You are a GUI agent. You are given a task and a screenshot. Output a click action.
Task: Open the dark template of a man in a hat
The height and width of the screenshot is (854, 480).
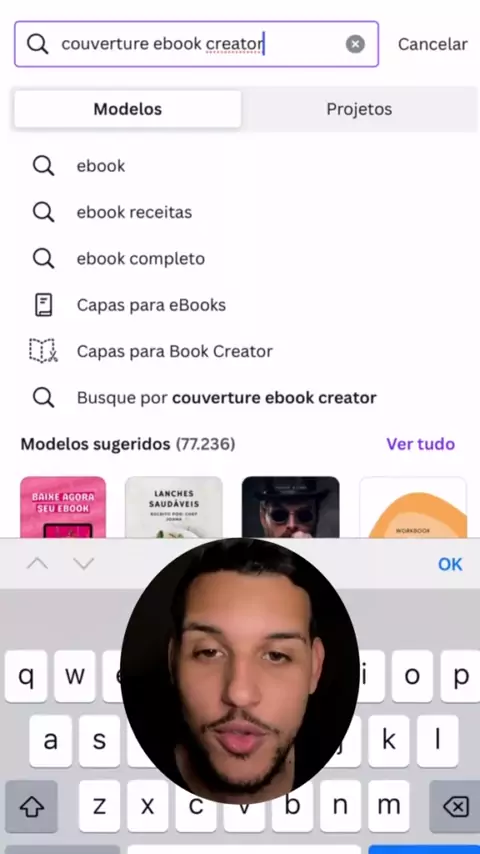[290, 507]
